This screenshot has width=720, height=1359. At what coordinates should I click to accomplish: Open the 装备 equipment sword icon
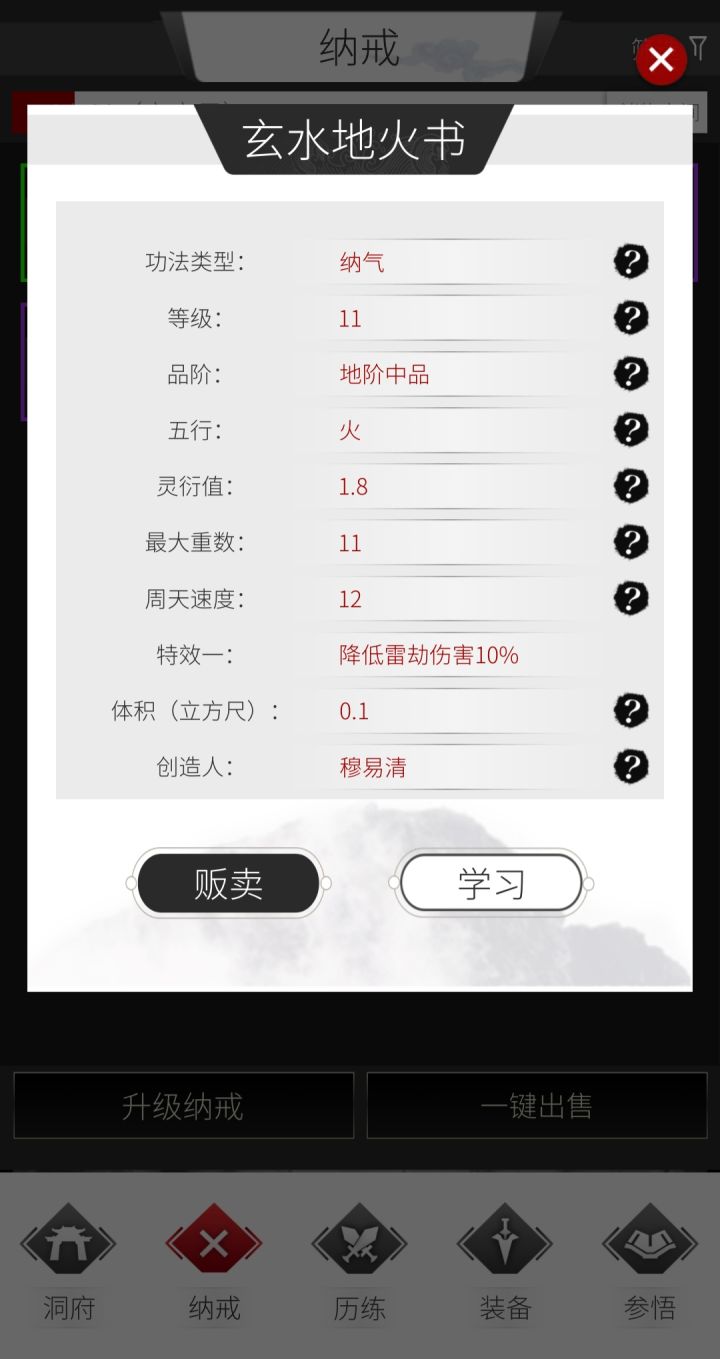point(505,1242)
